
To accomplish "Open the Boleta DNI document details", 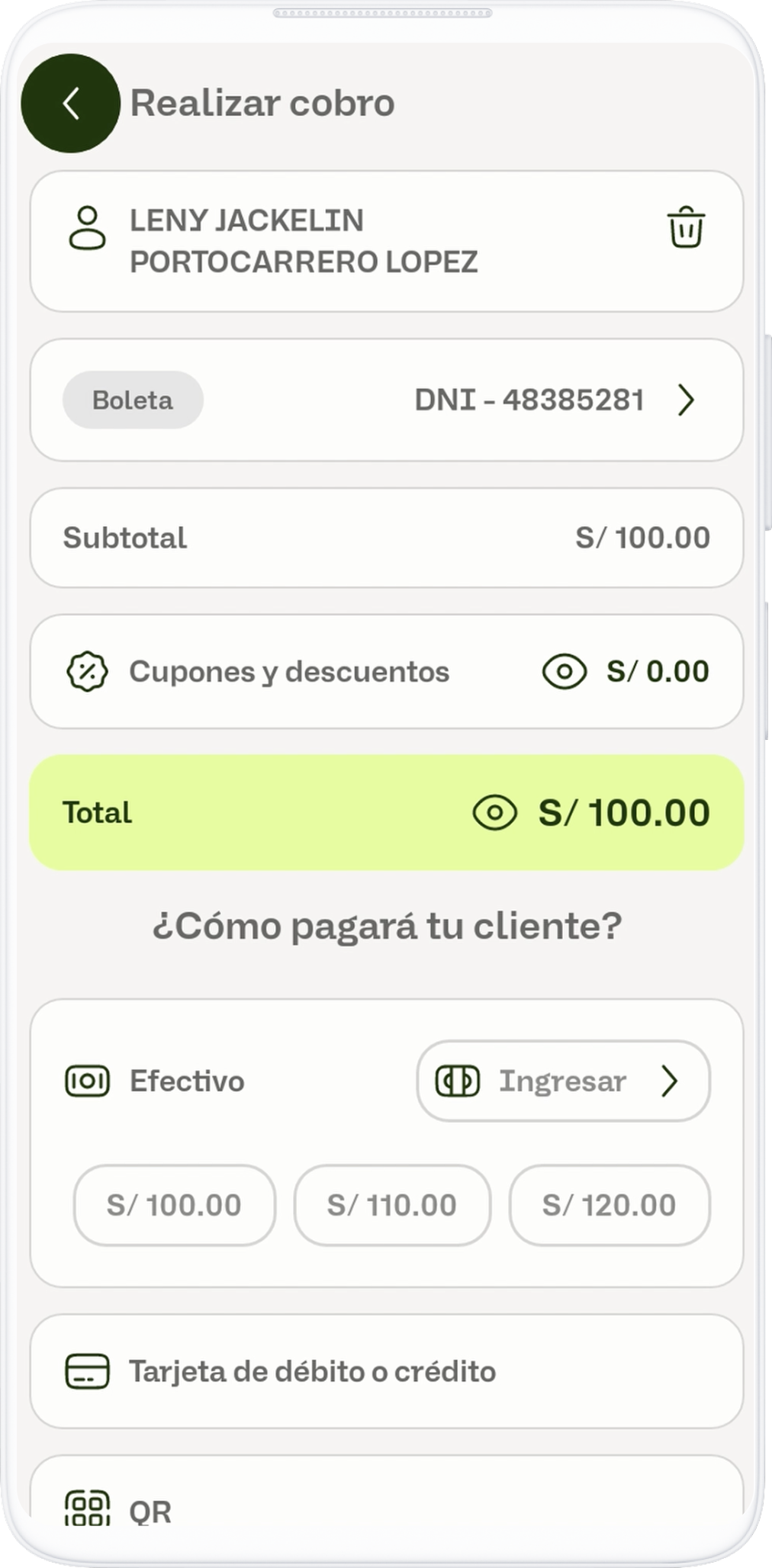I will 685,400.
